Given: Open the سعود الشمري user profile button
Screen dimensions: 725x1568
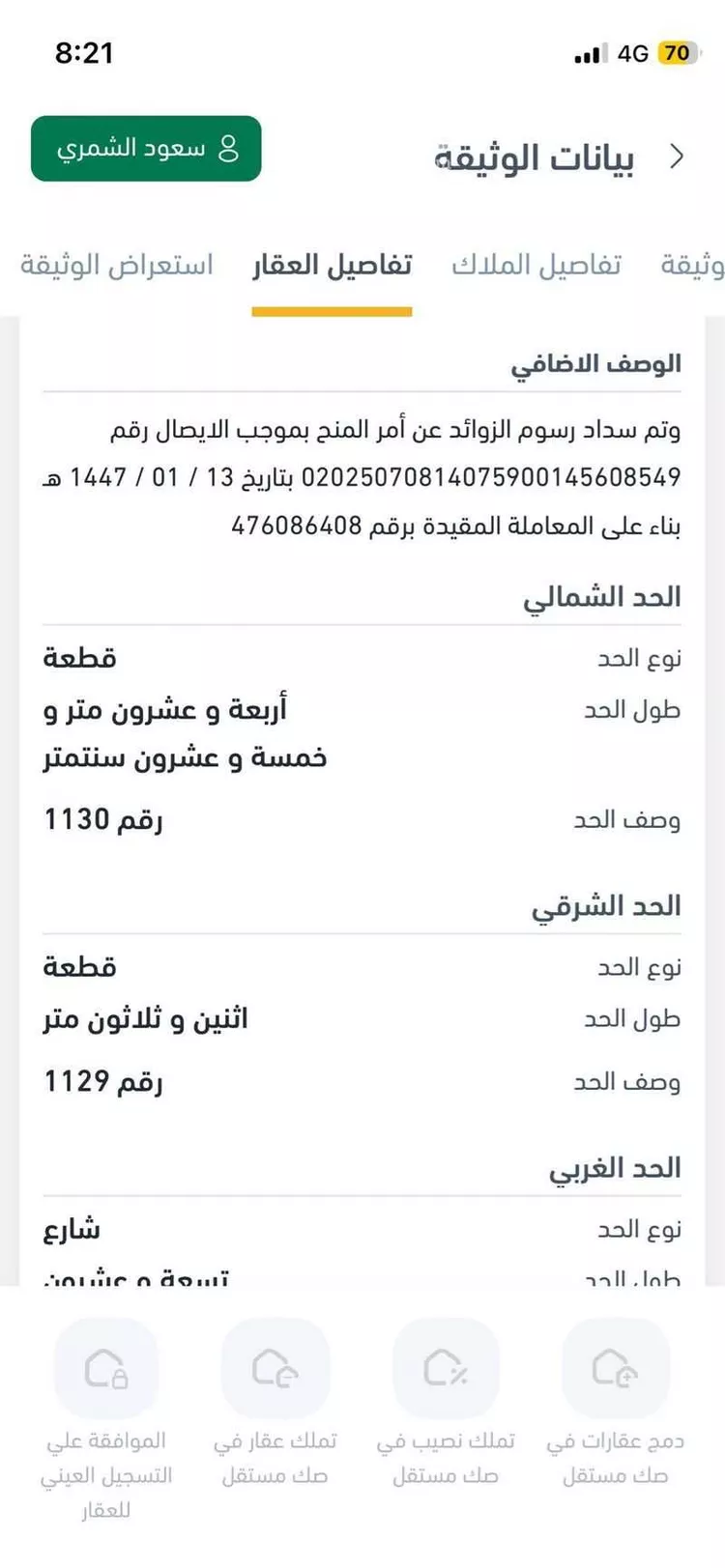Looking at the screenshot, I should (146, 149).
